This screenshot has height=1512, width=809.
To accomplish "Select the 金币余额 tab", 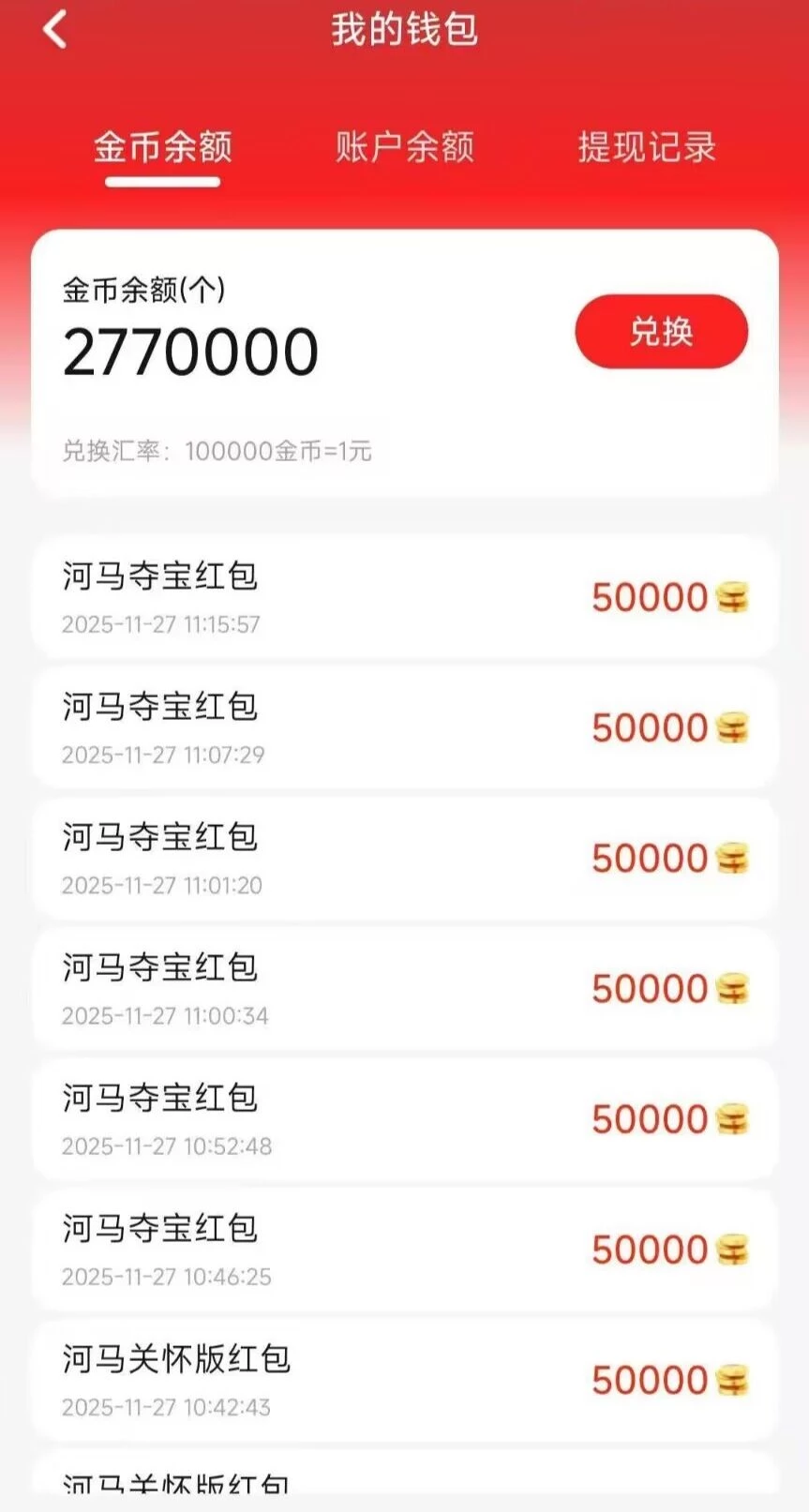I will [162, 147].
